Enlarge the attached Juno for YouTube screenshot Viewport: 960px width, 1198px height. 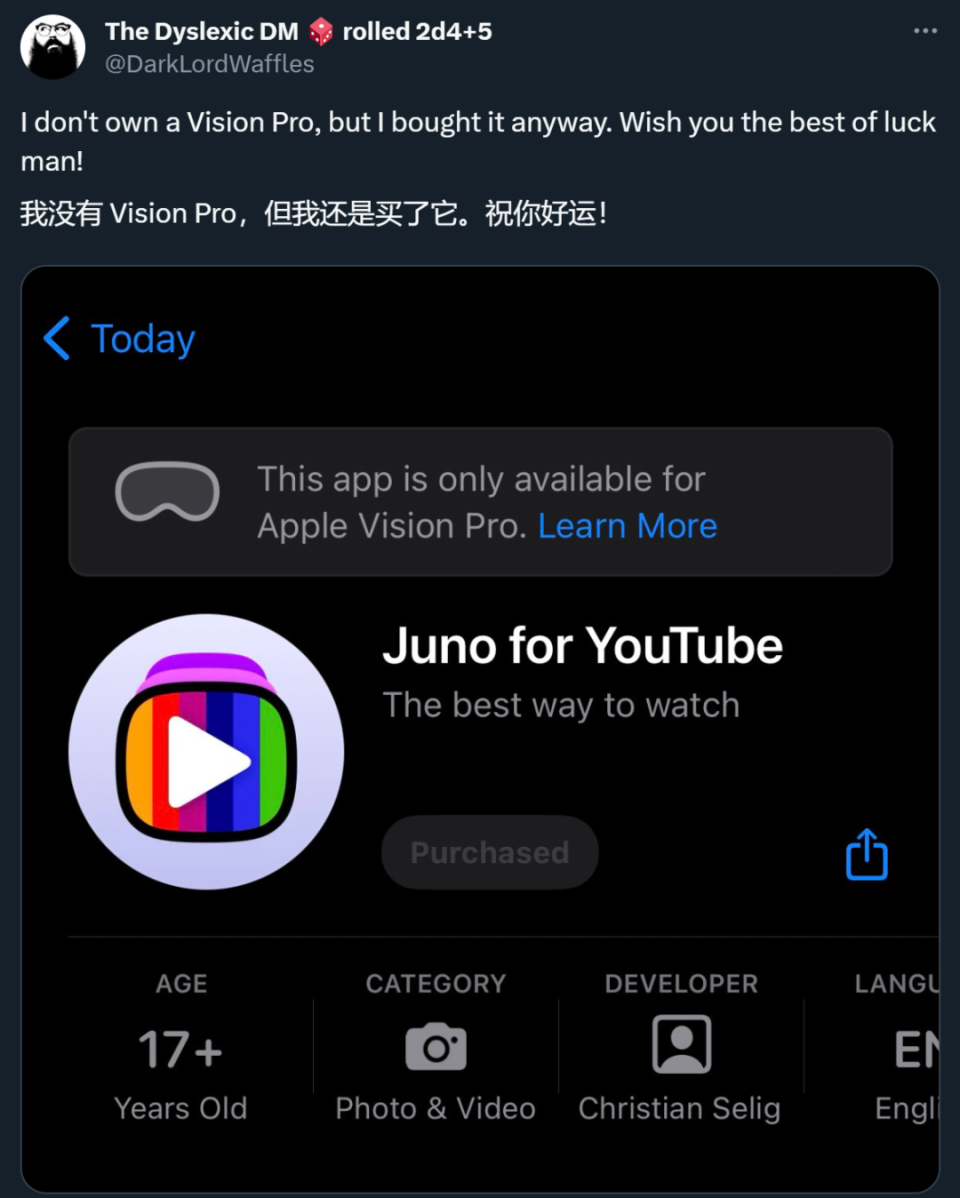tap(480, 728)
